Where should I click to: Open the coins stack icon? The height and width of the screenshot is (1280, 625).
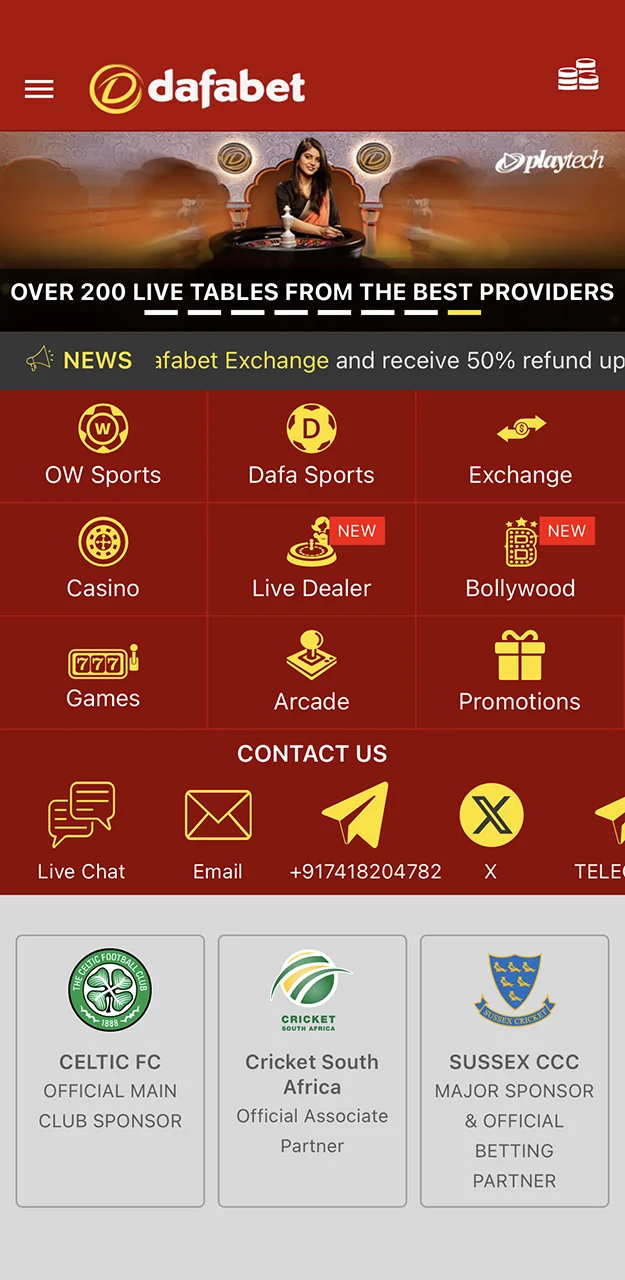point(578,76)
